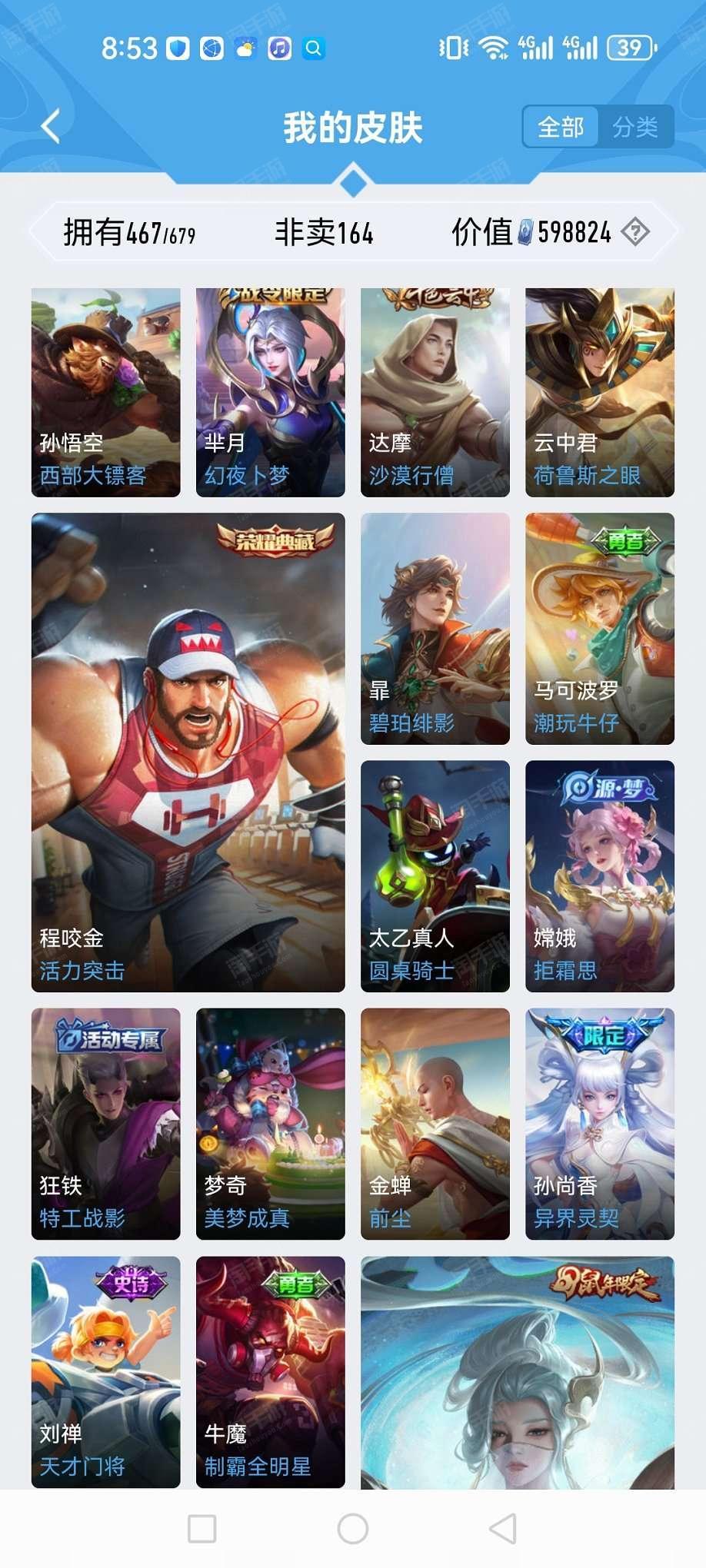
Task: Open 牛魔 制霸全明星 skin card
Action: tap(271, 1372)
